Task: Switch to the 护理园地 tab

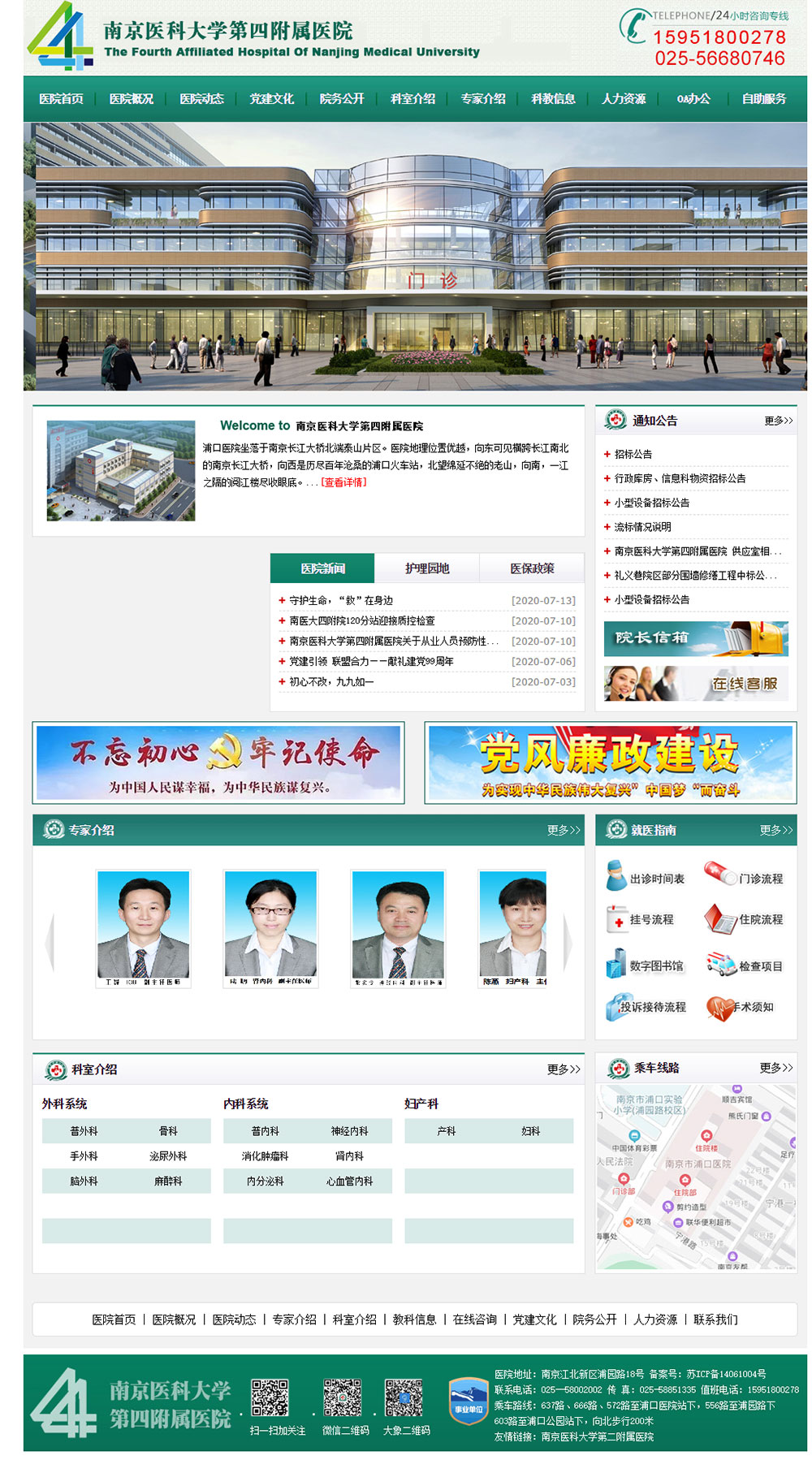Action: [x=427, y=568]
